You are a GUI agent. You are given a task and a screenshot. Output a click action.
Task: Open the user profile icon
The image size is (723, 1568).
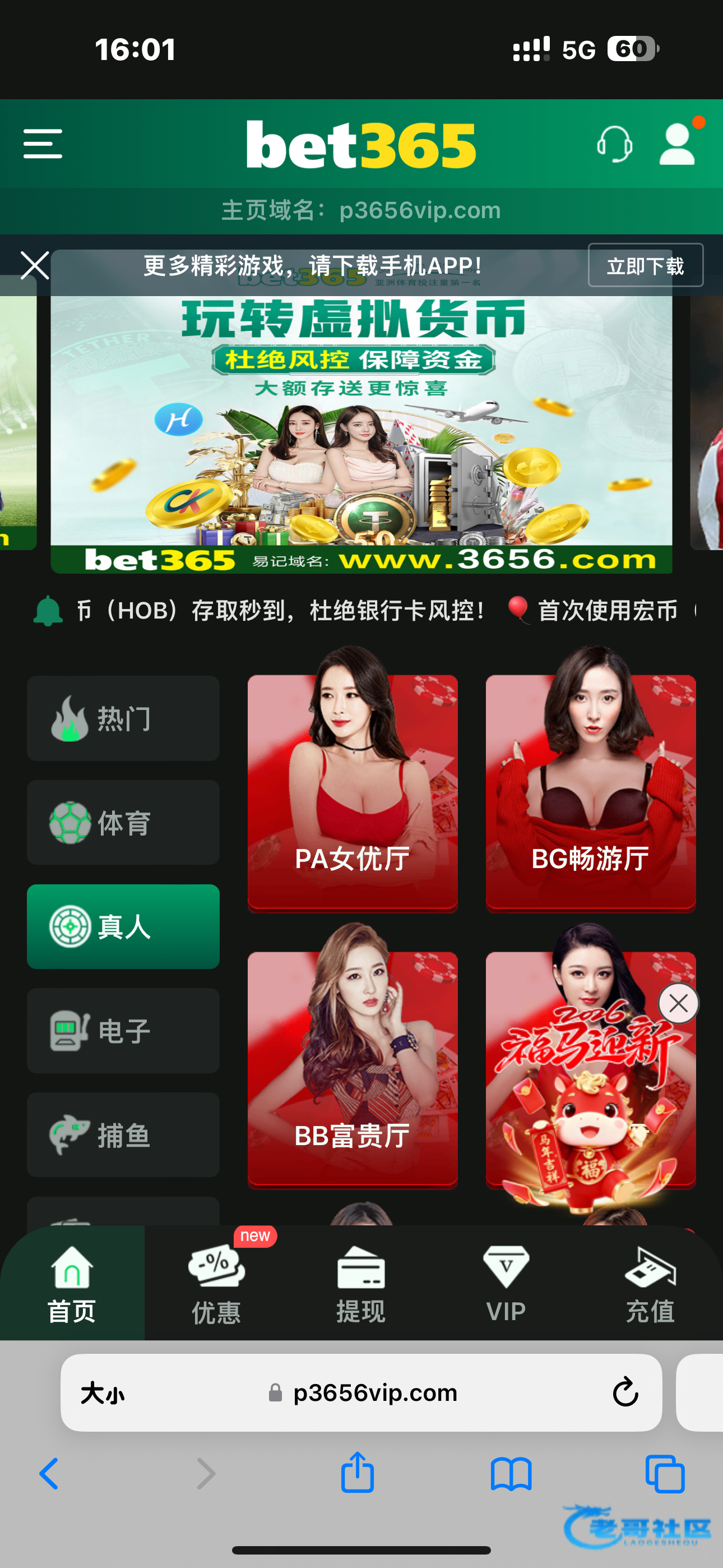point(678,144)
